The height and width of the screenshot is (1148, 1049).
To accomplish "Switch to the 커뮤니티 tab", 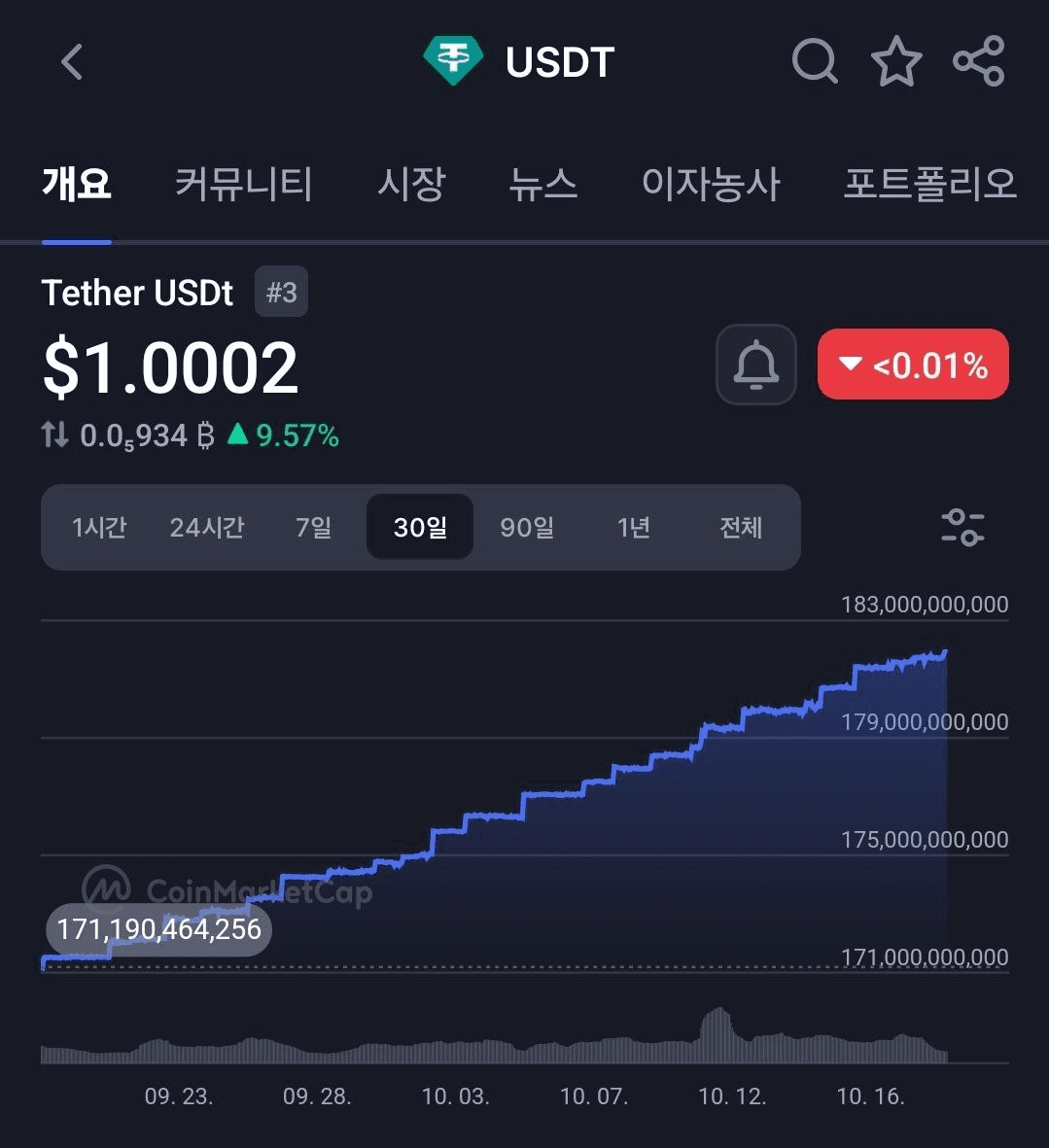I will (x=243, y=184).
